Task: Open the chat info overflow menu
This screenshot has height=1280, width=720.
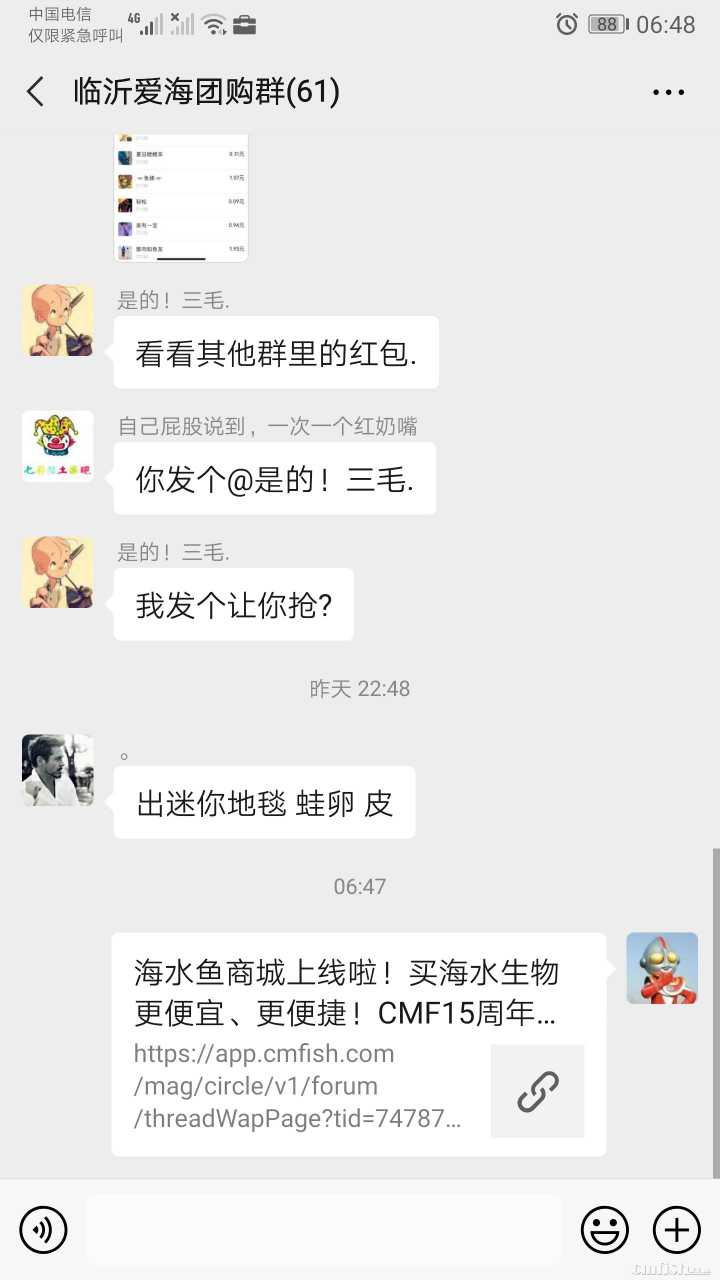Action: (x=668, y=92)
